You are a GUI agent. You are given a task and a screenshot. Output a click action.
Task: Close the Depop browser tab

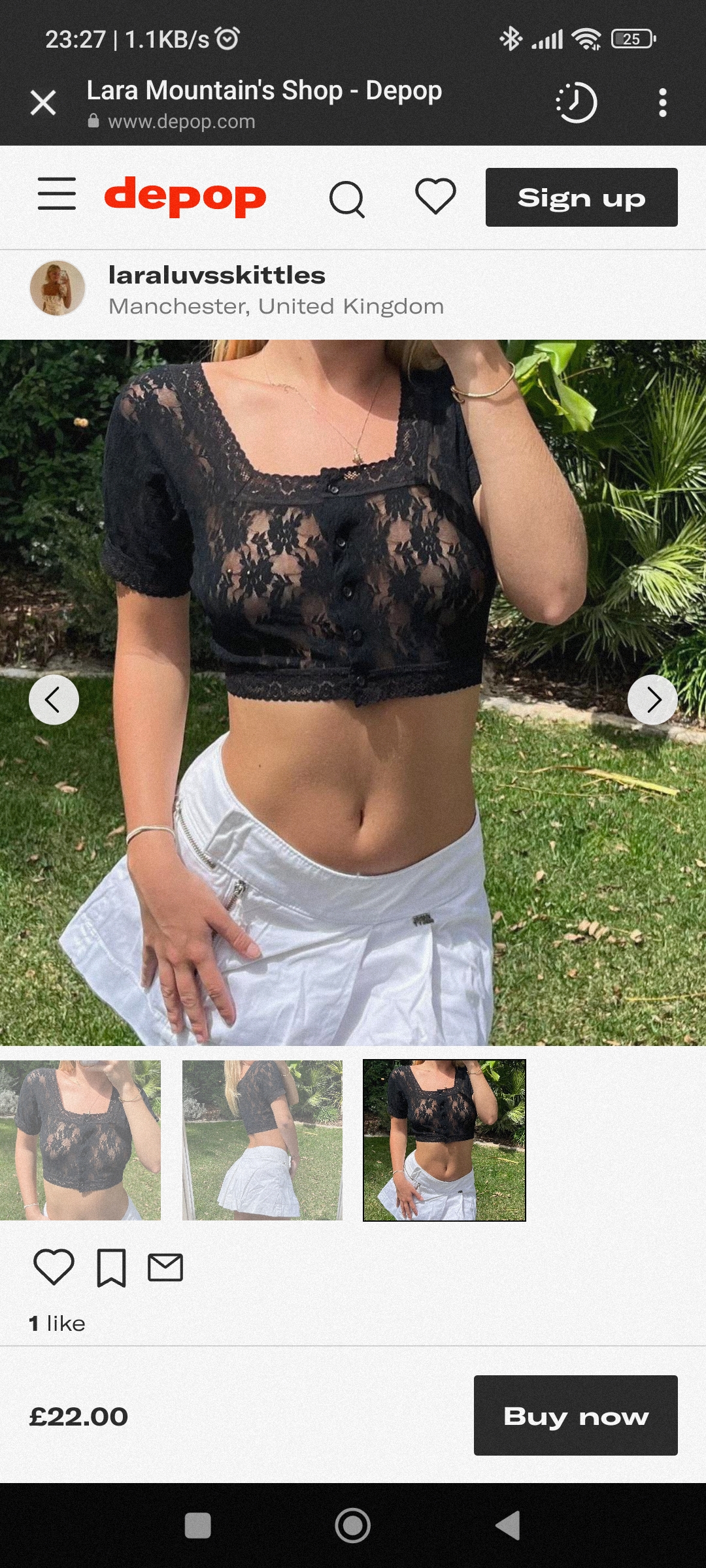43,103
